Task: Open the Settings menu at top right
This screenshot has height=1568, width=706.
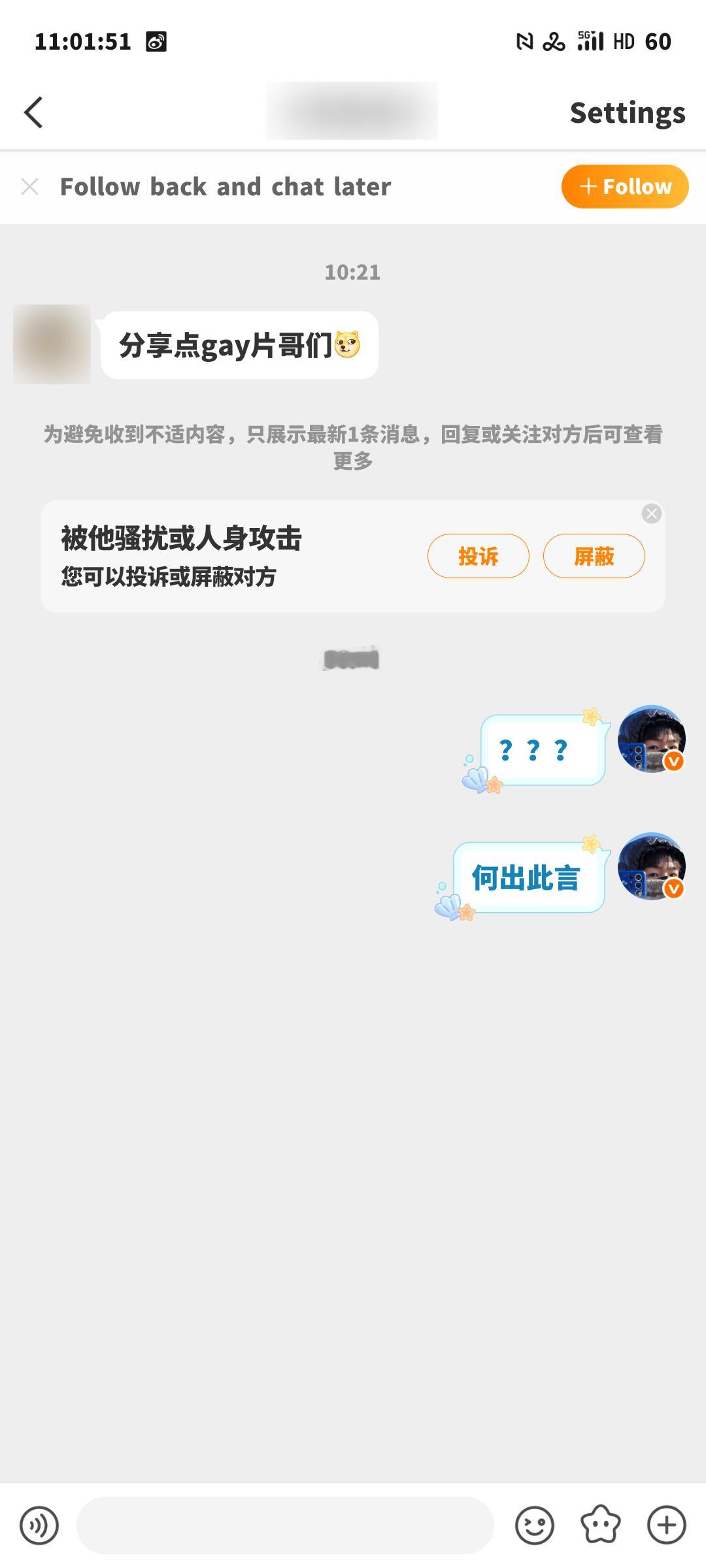Action: (x=627, y=112)
